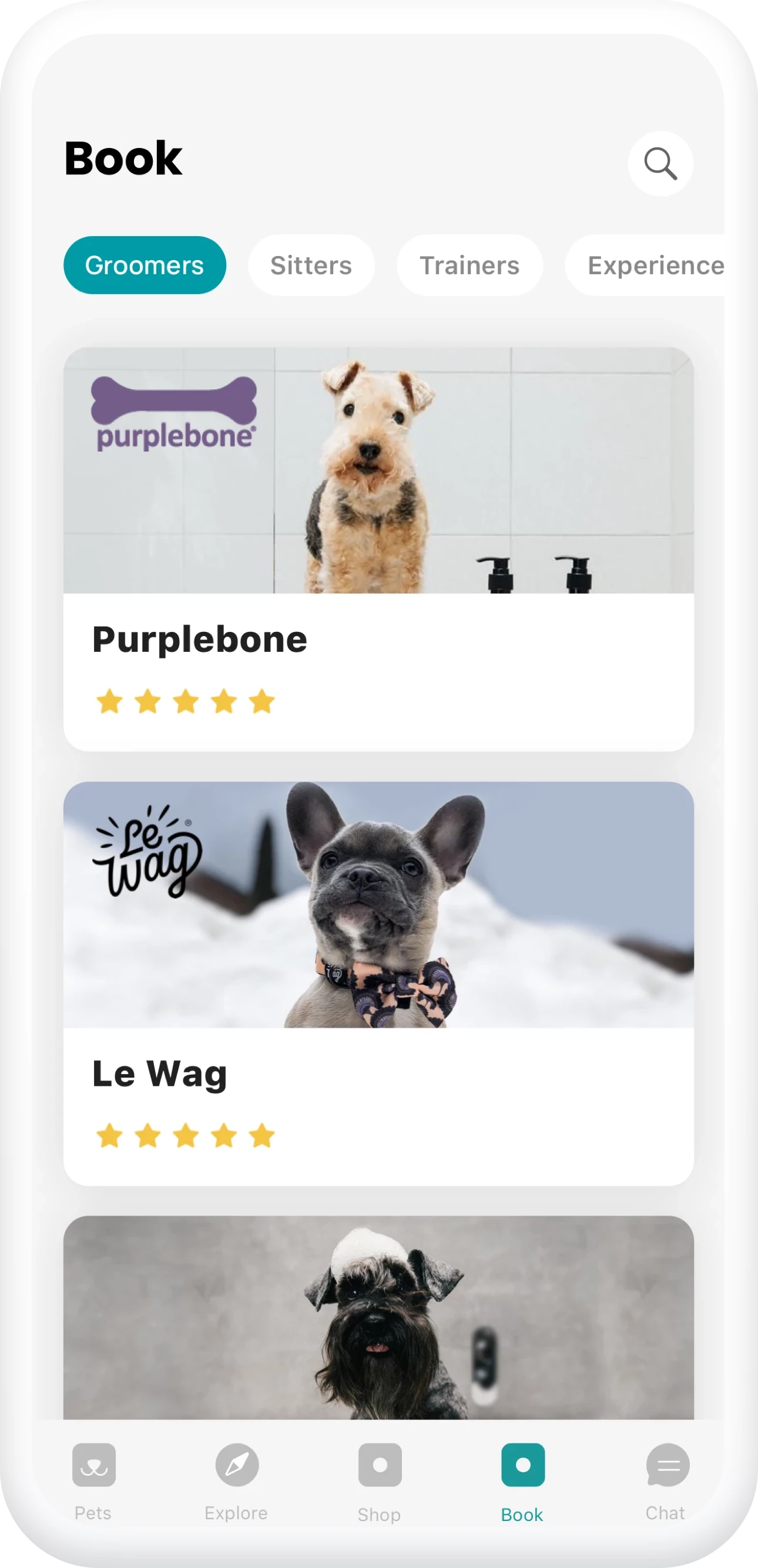The height and width of the screenshot is (1568, 758).
Task: Open the search magnifier icon
Action: 660,163
